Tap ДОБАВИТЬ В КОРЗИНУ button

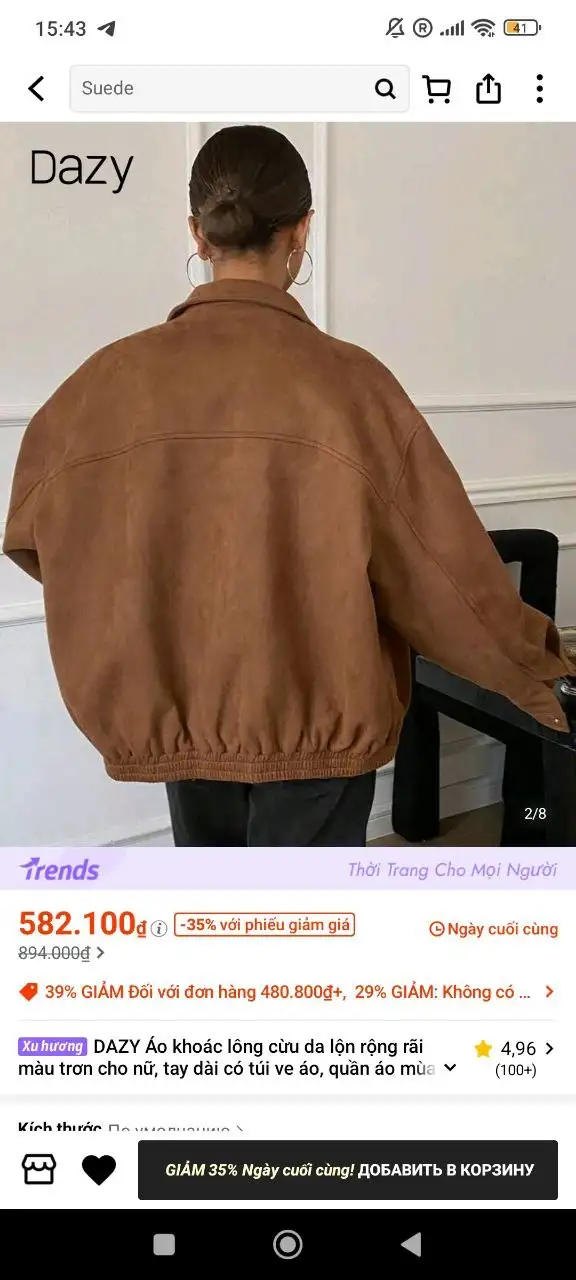348,1170
